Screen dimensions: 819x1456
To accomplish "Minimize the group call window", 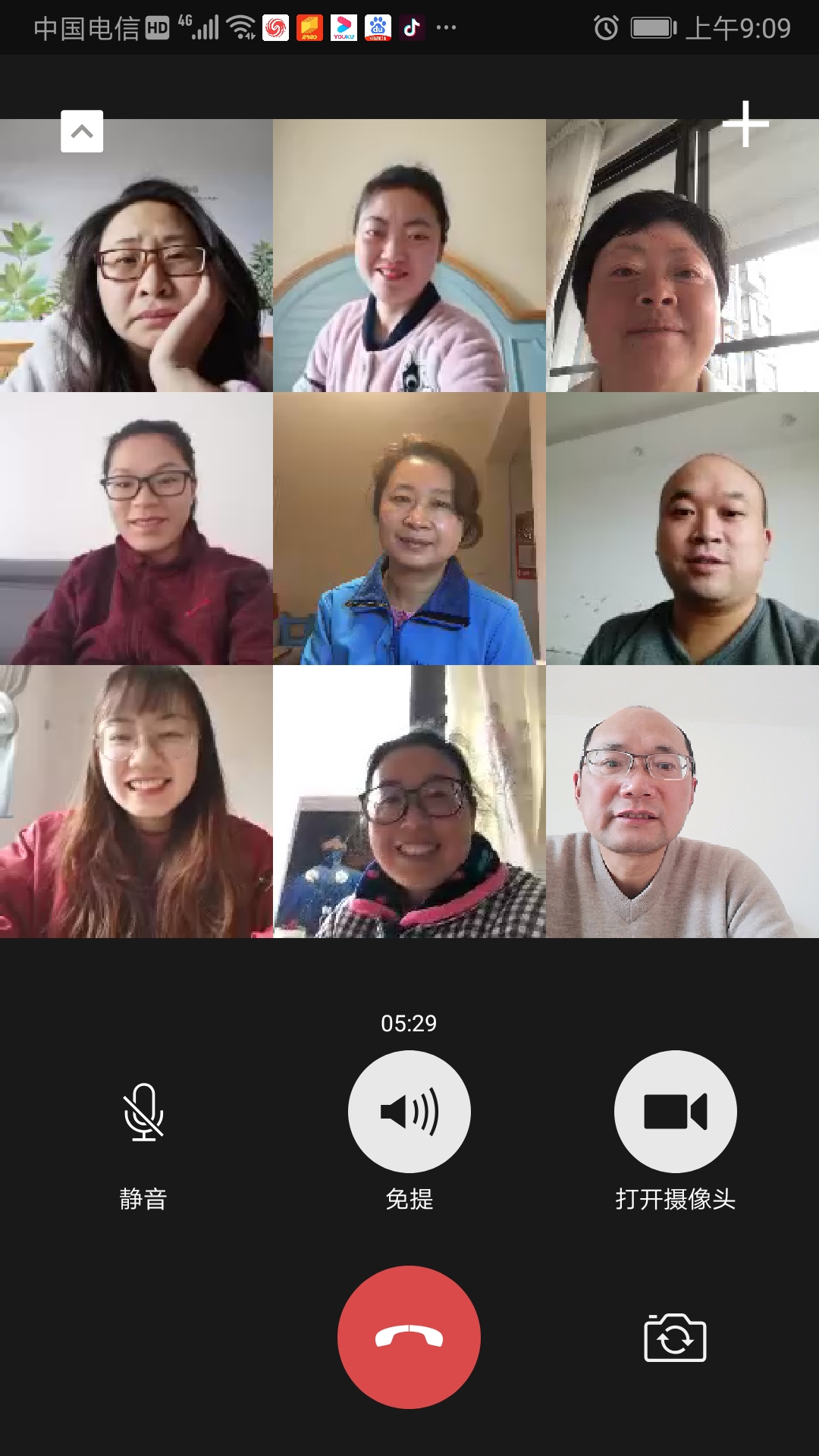I will click(82, 131).
